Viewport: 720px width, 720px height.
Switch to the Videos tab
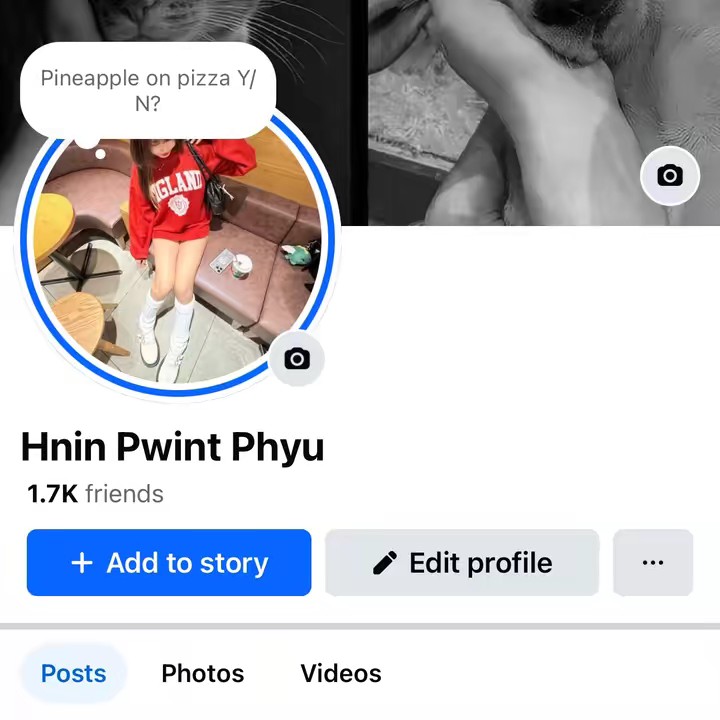tap(340, 673)
